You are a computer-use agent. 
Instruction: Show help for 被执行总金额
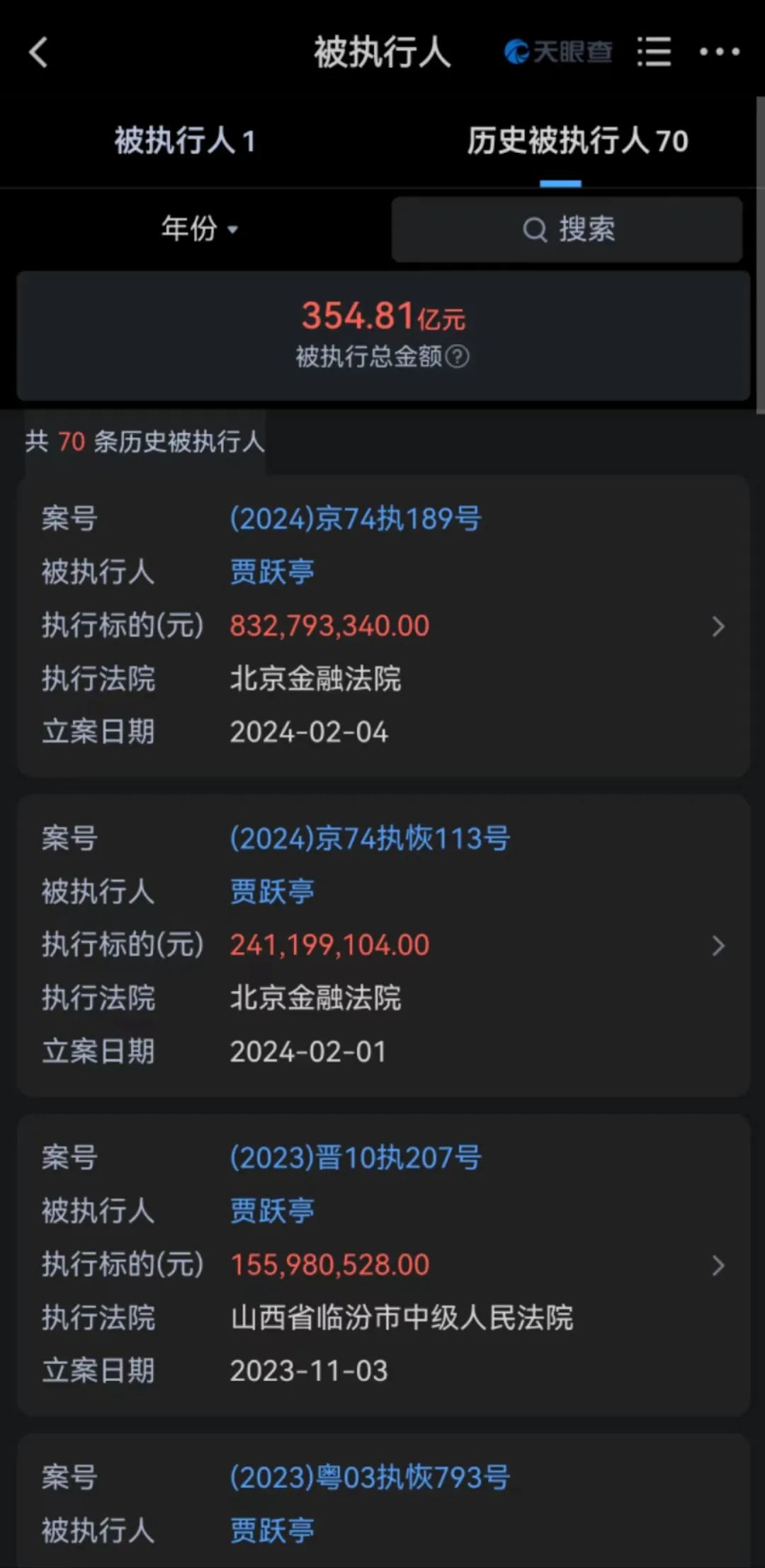(458, 356)
